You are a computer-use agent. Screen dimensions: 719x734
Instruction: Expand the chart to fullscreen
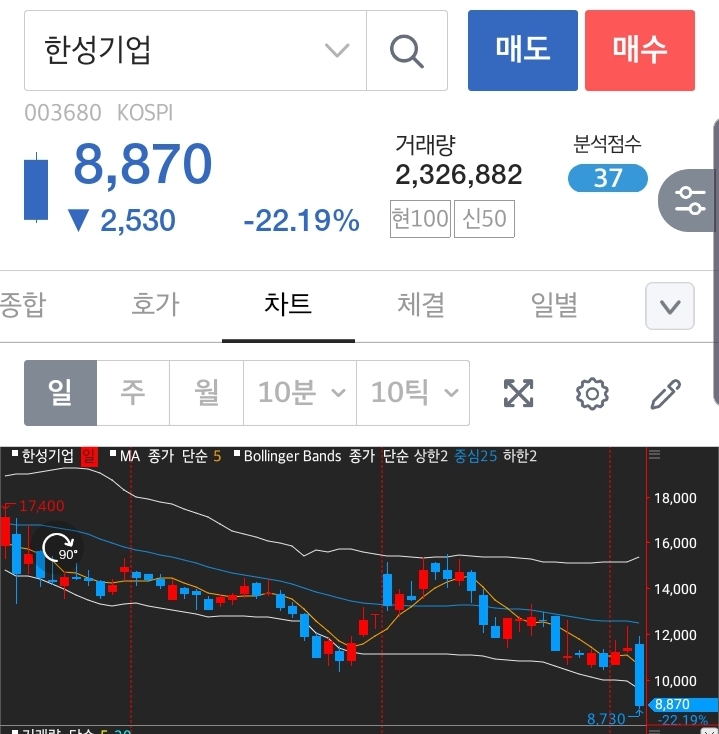click(x=518, y=394)
